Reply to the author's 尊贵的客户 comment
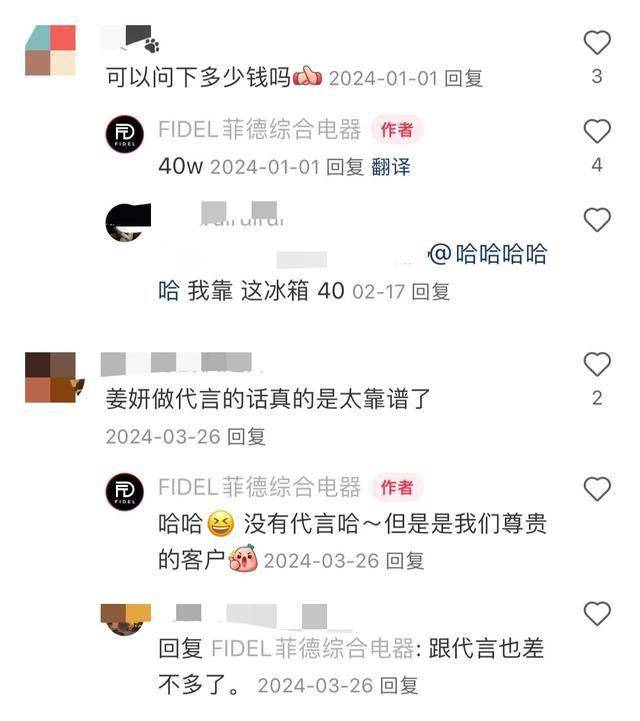 click(405, 561)
